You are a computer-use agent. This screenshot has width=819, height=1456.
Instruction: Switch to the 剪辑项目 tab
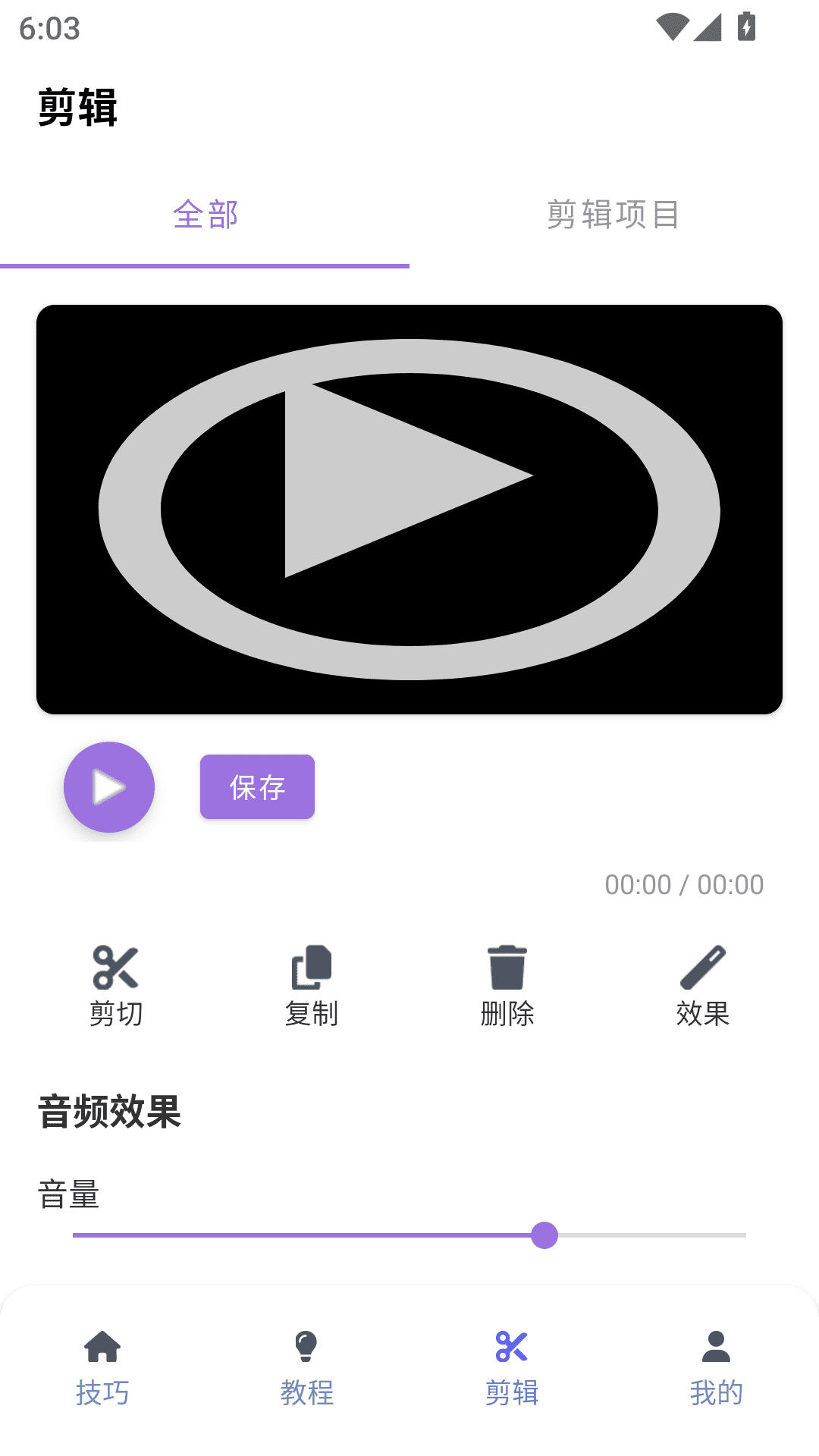click(613, 215)
